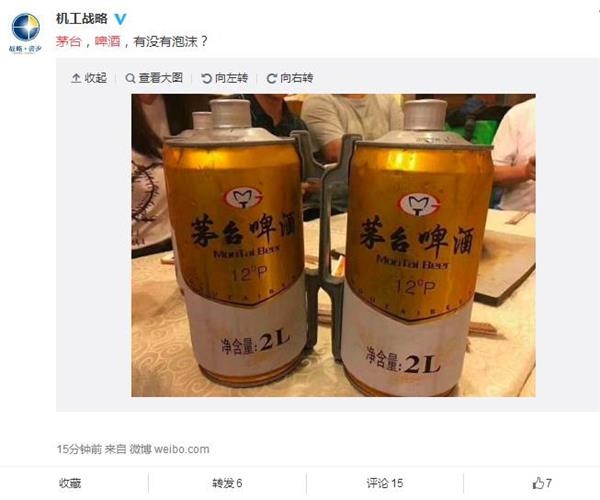Collapse the image with 收起
Screen dimensions: 600x500
click(x=89, y=77)
